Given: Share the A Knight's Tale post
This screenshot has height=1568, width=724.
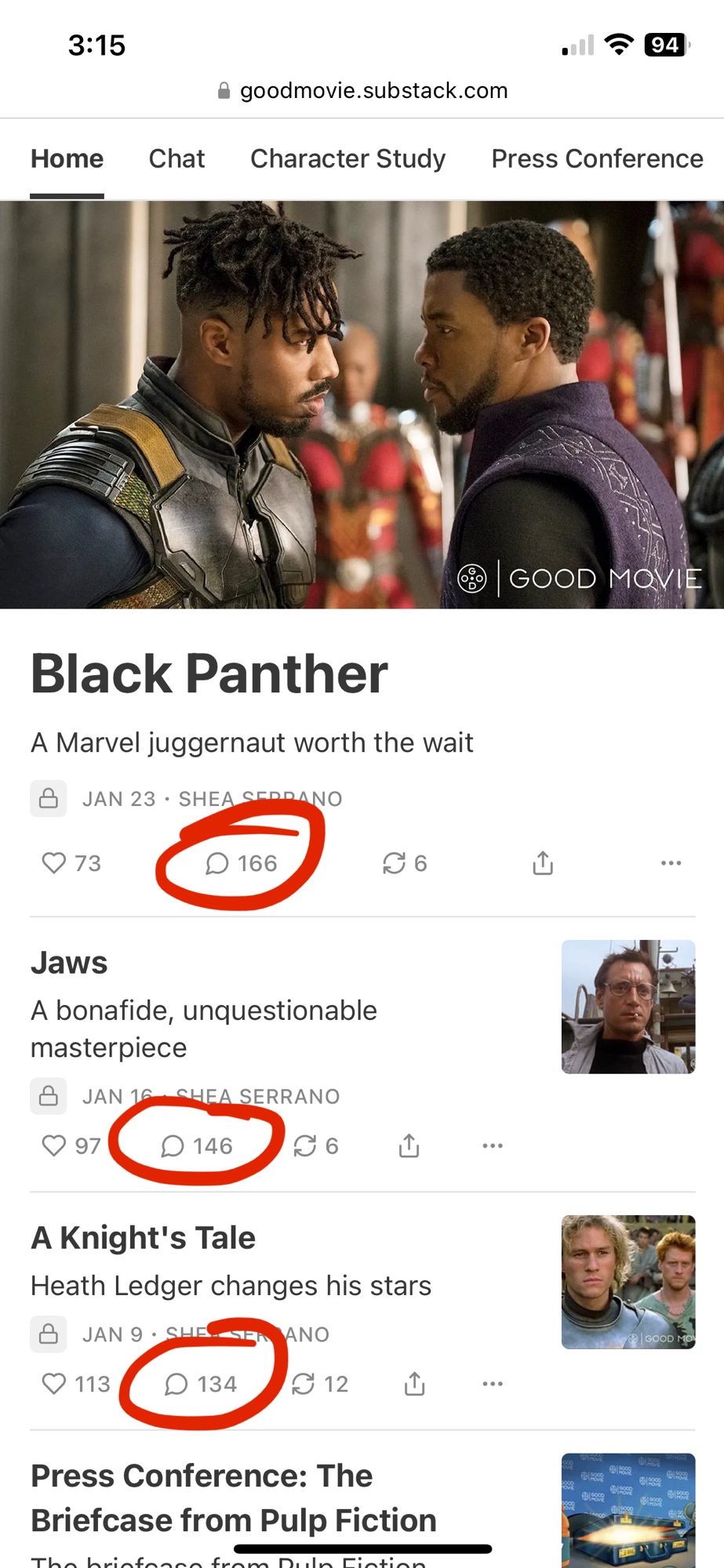Looking at the screenshot, I should pyautogui.click(x=414, y=1384).
